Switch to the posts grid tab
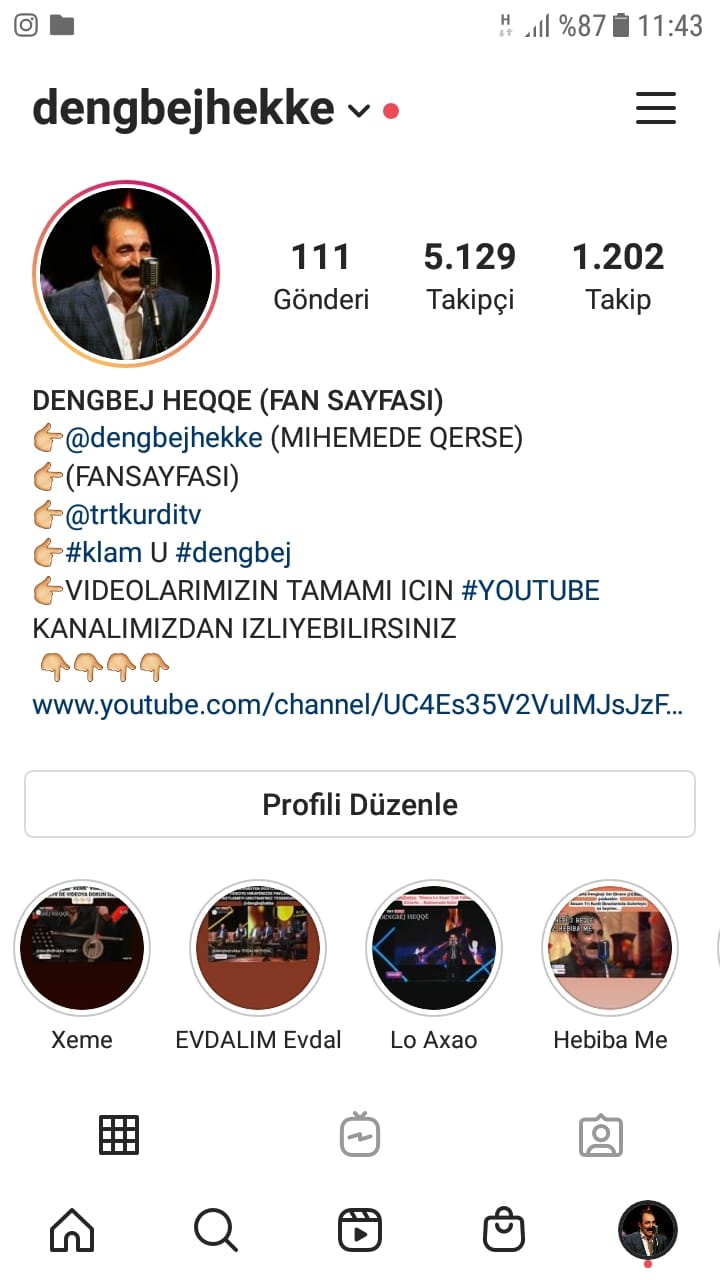This screenshot has width=720, height=1280. 119,1135
